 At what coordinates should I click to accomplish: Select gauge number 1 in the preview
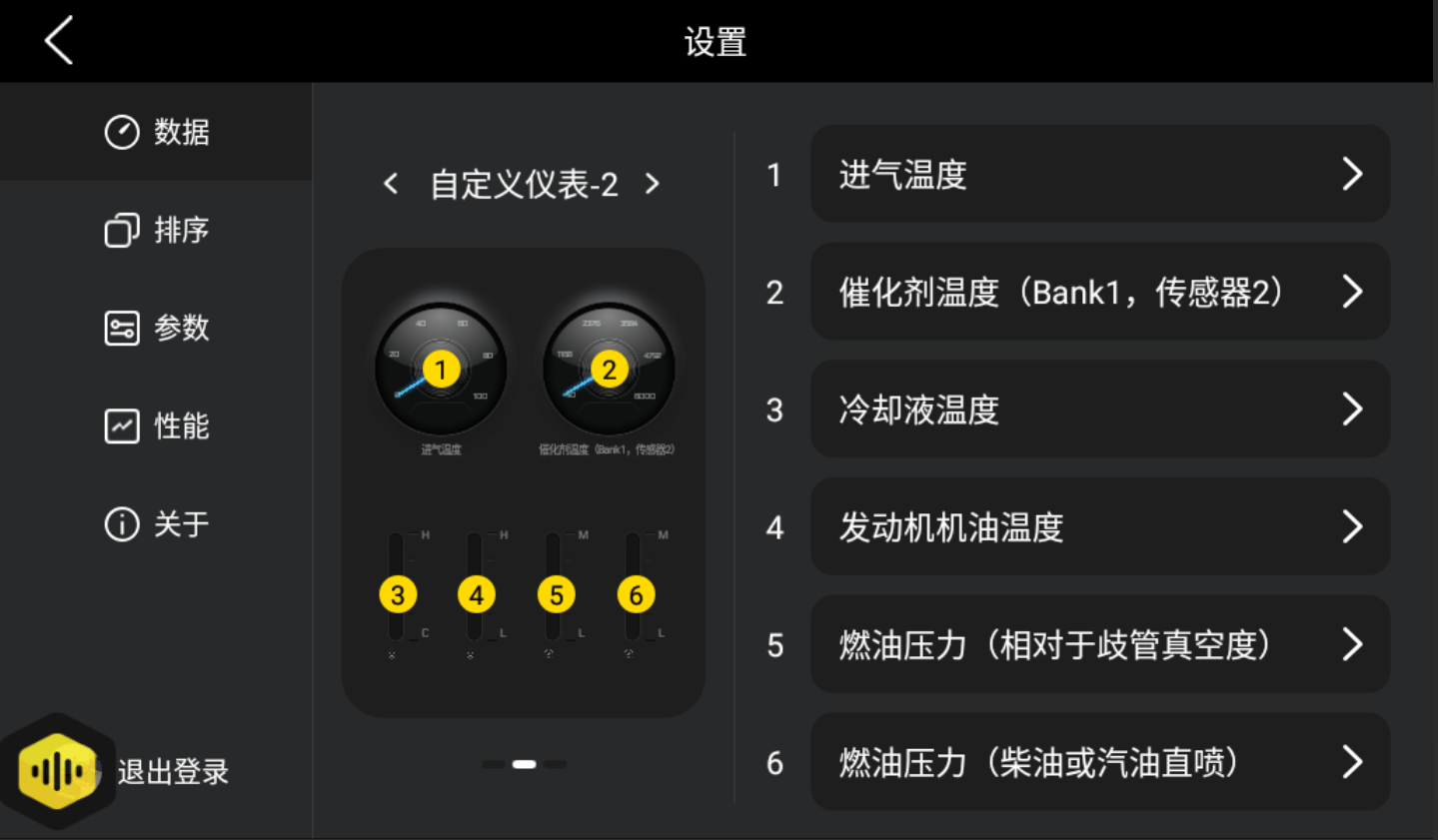pyautogui.click(x=441, y=370)
